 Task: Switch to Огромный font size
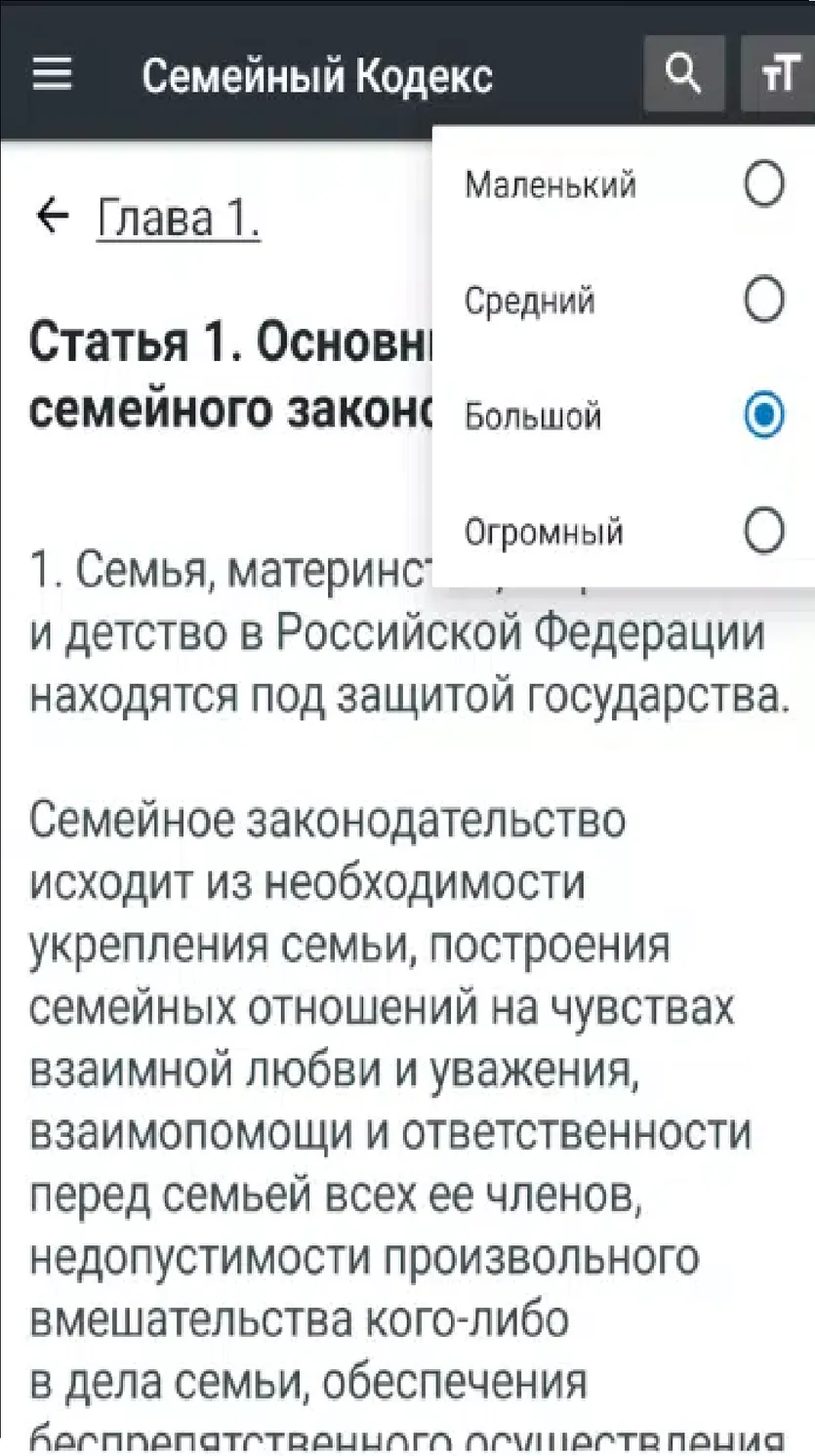[x=624, y=531]
